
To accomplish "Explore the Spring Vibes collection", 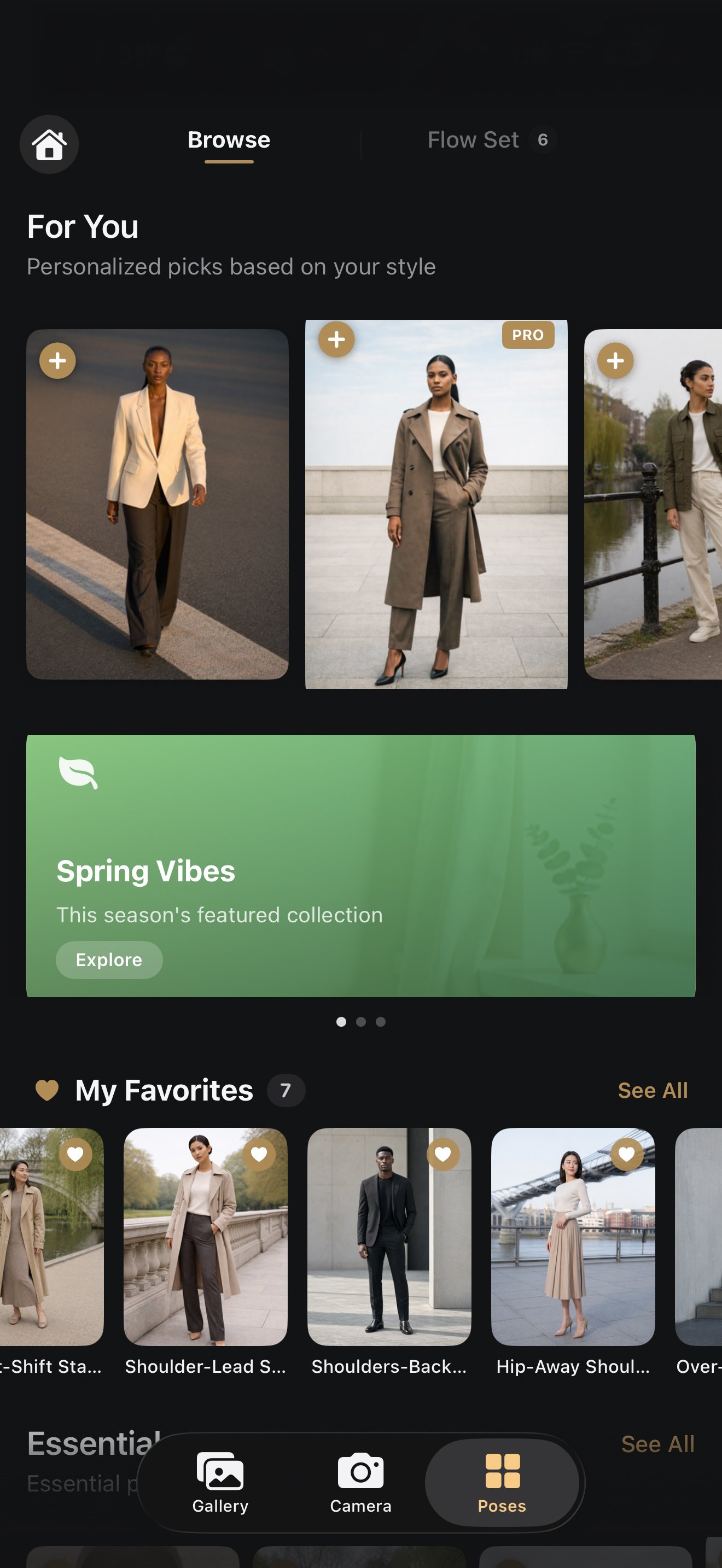I will coord(109,960).
